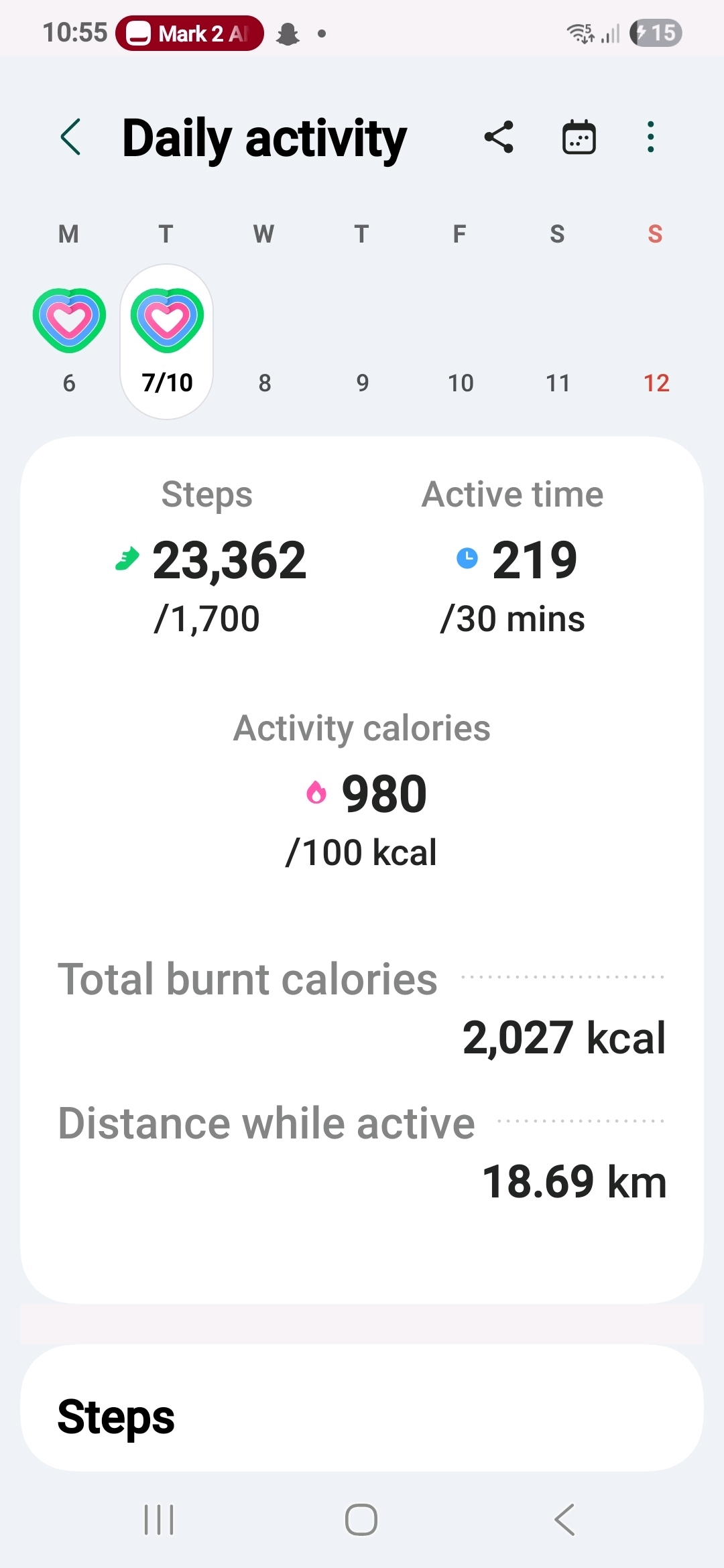Open the recent apps view
The image size is (724, 1568).
[x=159, y=1520]
